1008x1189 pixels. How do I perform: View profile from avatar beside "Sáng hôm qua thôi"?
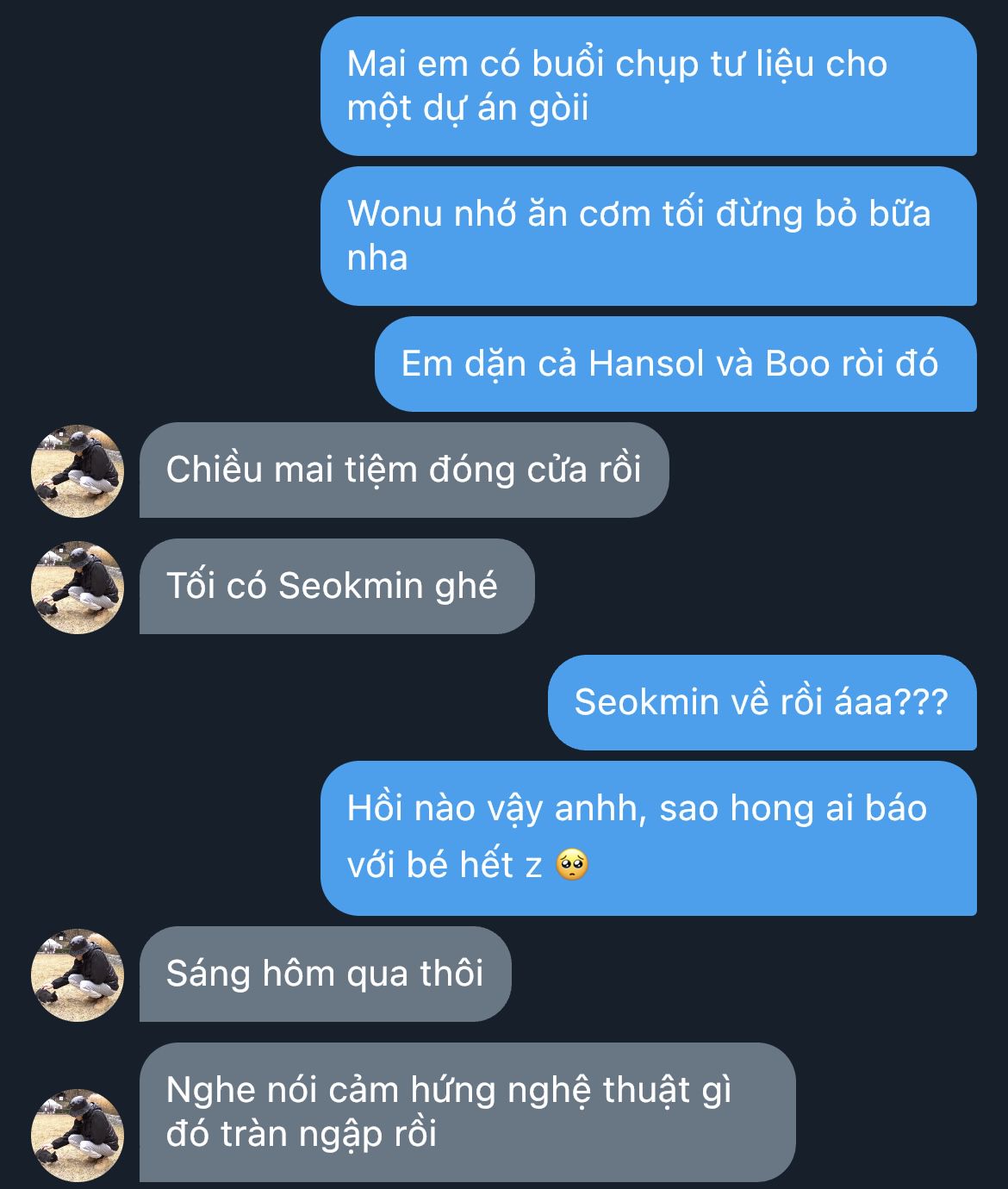click(78, 974)
